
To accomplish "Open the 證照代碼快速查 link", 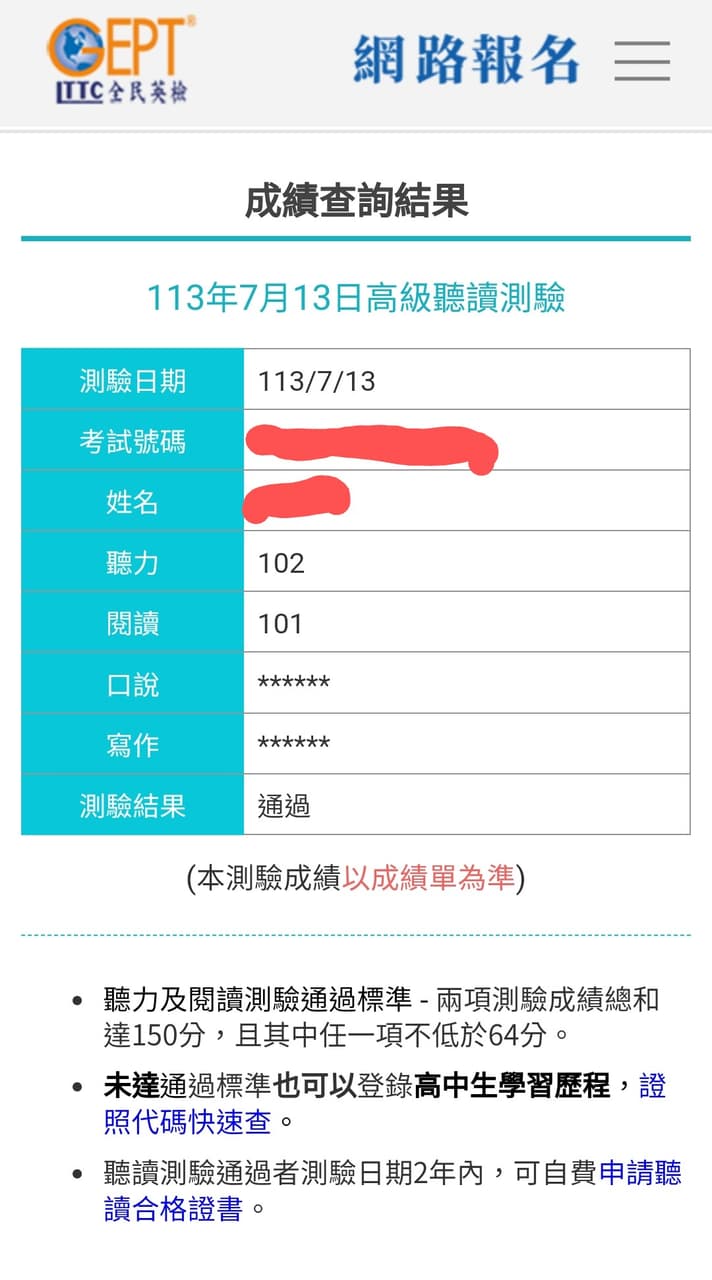I will [x=188, y=1121].
